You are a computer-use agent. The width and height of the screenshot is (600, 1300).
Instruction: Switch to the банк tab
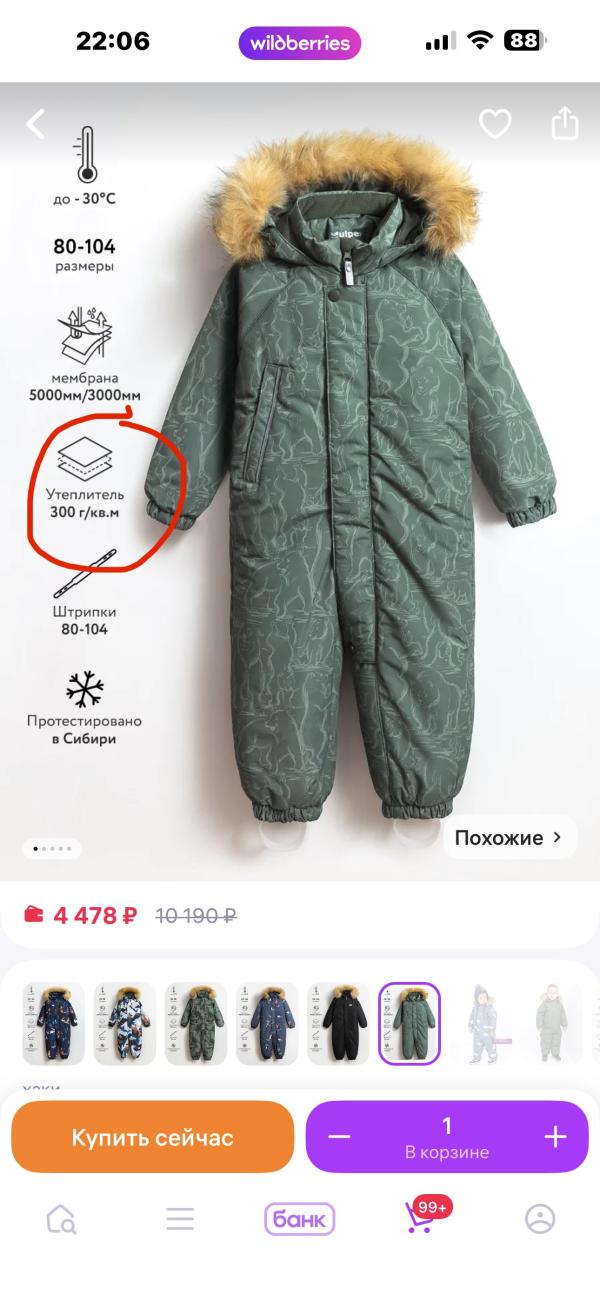299,1219
